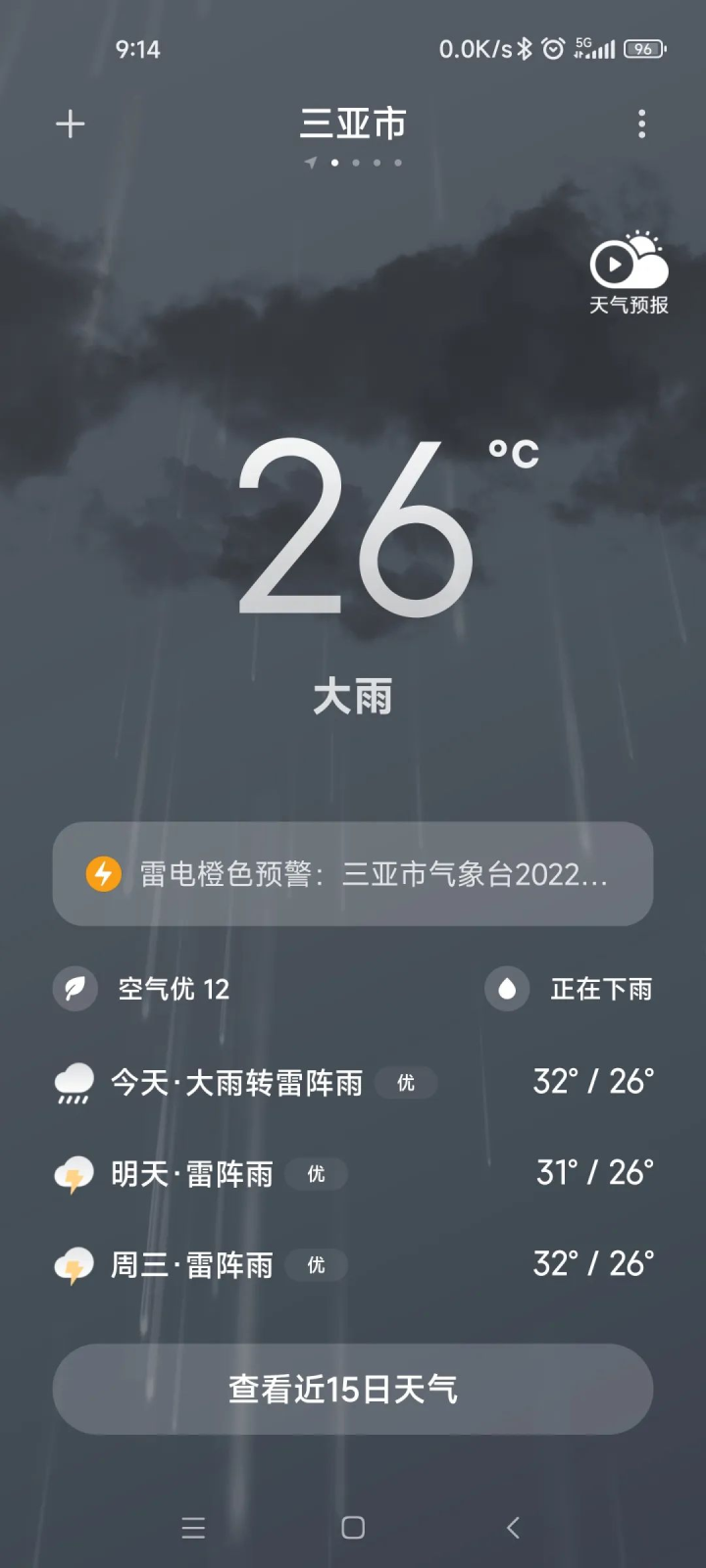Tap the add city plus icon
This screenshot has height=1568, width=706.
70,123
